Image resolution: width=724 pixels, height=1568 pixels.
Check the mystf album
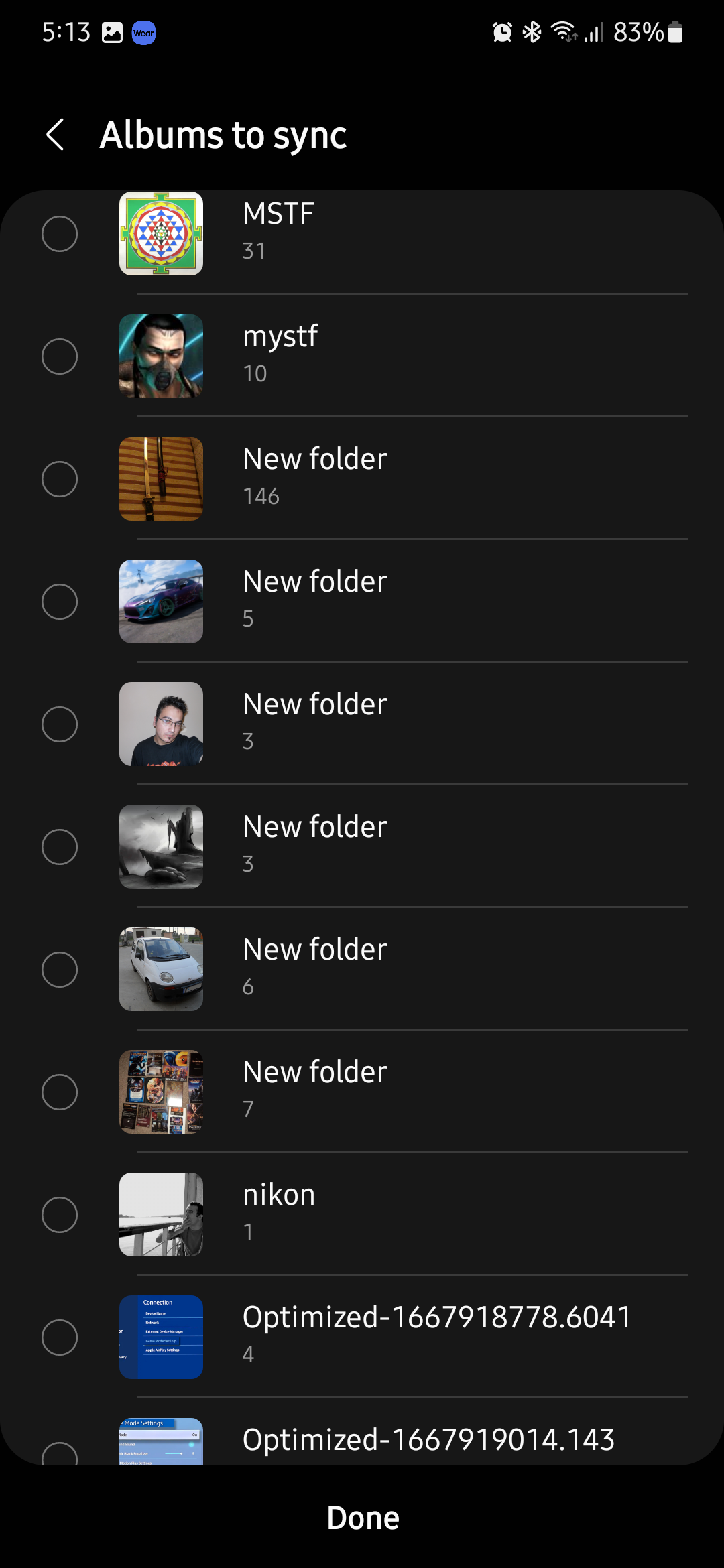click(60, 356)
